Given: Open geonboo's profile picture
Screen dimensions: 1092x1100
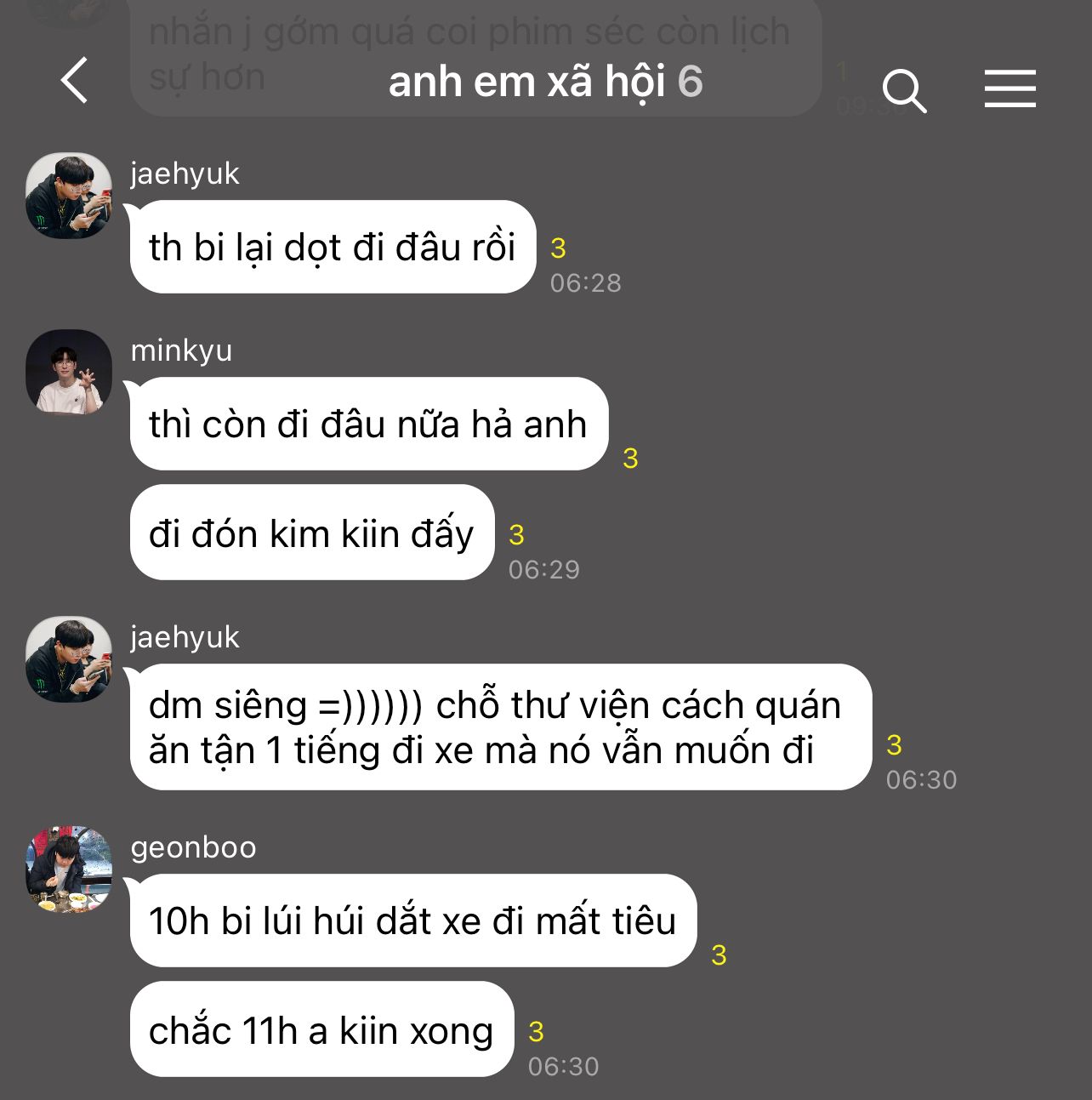Looking at the screenshot, I should pos(69,869).
